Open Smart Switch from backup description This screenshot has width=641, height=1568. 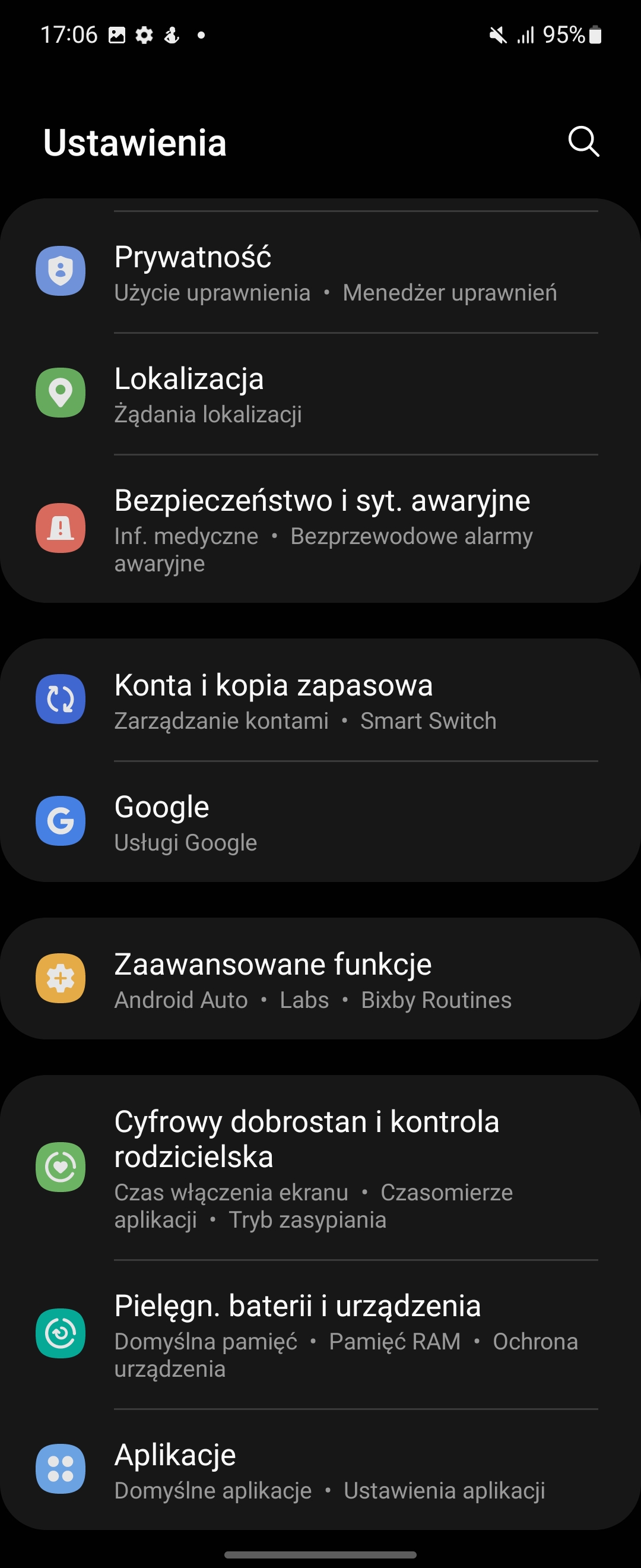pyautogui.click(x=428, y=720)
